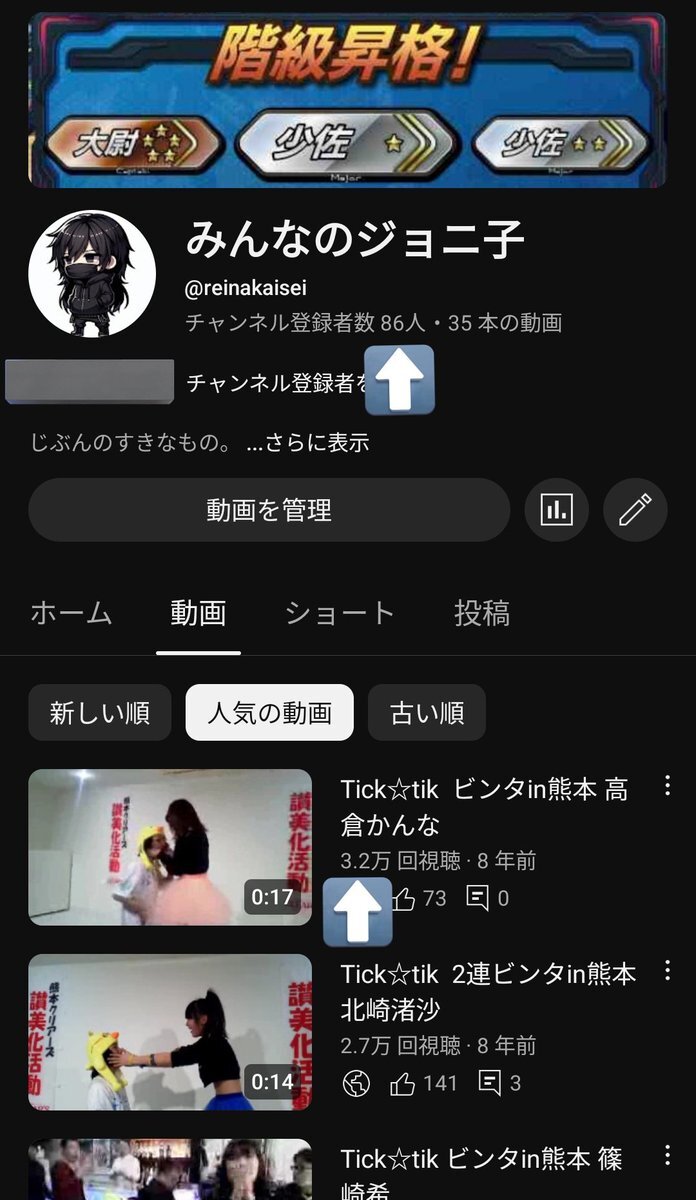Open overflow menu for 篠崎希 video
The image size is (696, 1200).
667,1156
